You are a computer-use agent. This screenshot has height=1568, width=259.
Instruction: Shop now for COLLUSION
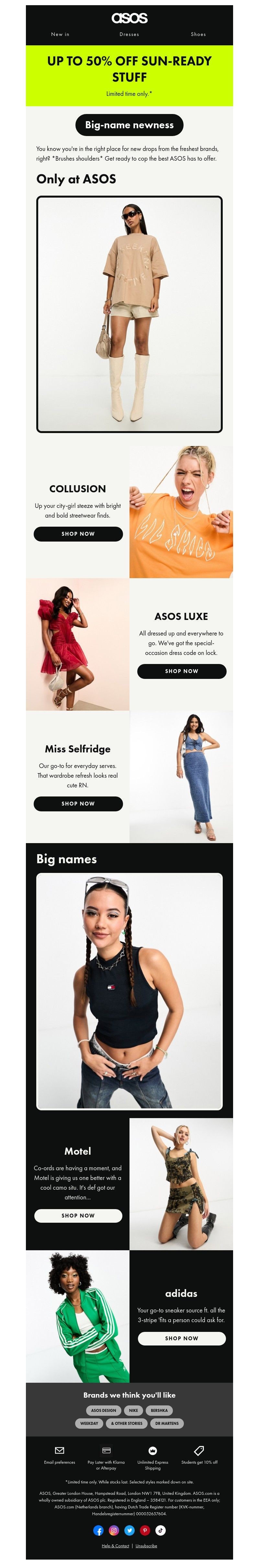78,534
